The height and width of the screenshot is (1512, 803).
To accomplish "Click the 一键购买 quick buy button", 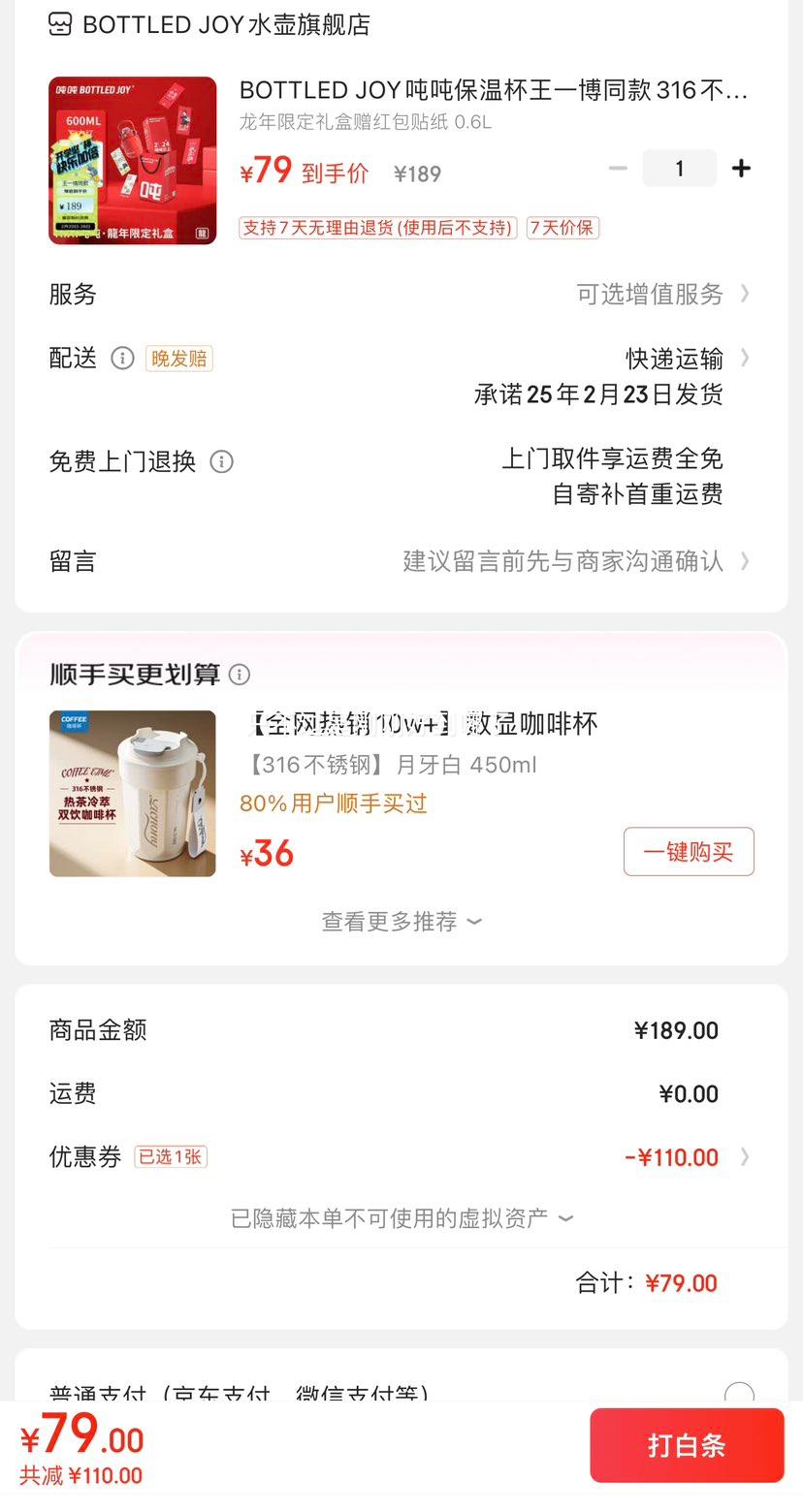I will click(689, 851).
